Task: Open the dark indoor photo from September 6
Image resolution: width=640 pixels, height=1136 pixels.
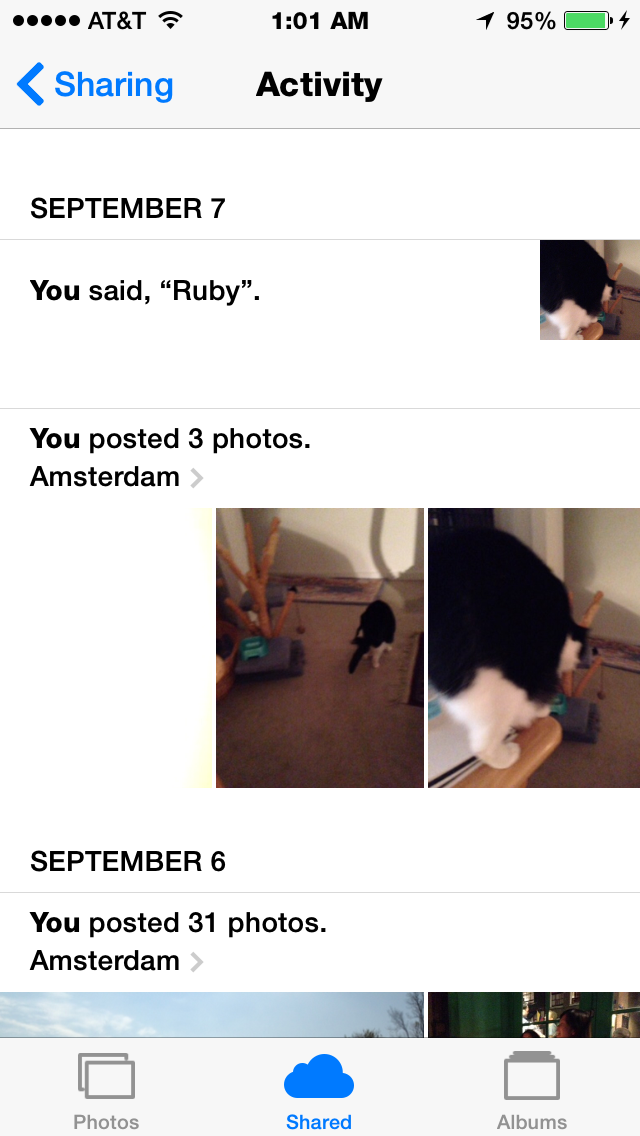Action: (534, 1014)
